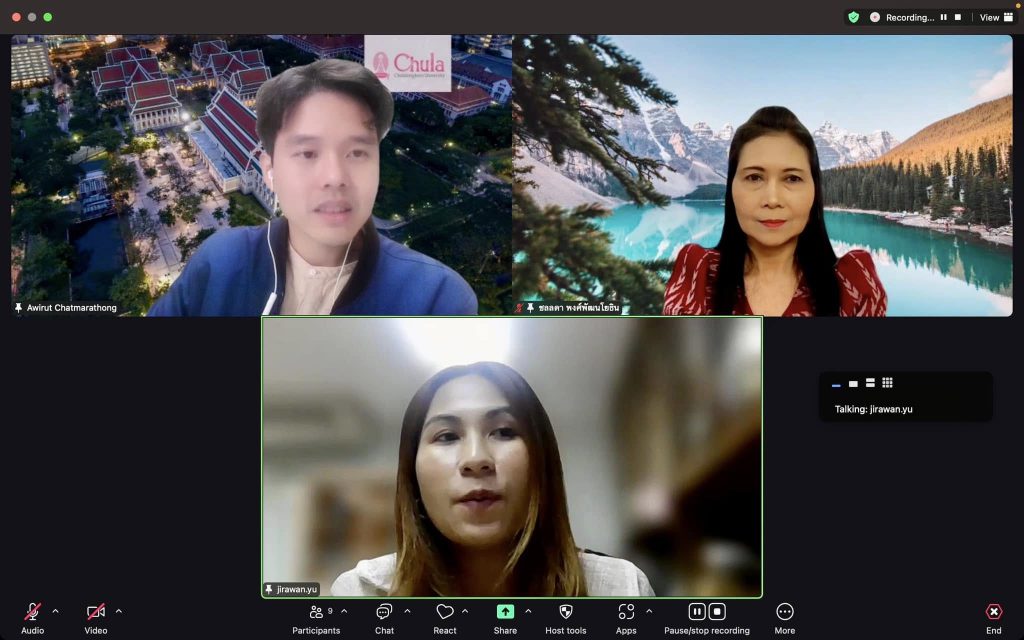
Task: Expand audio options arrow next to Audio
Action: click(x=55, y=611)
